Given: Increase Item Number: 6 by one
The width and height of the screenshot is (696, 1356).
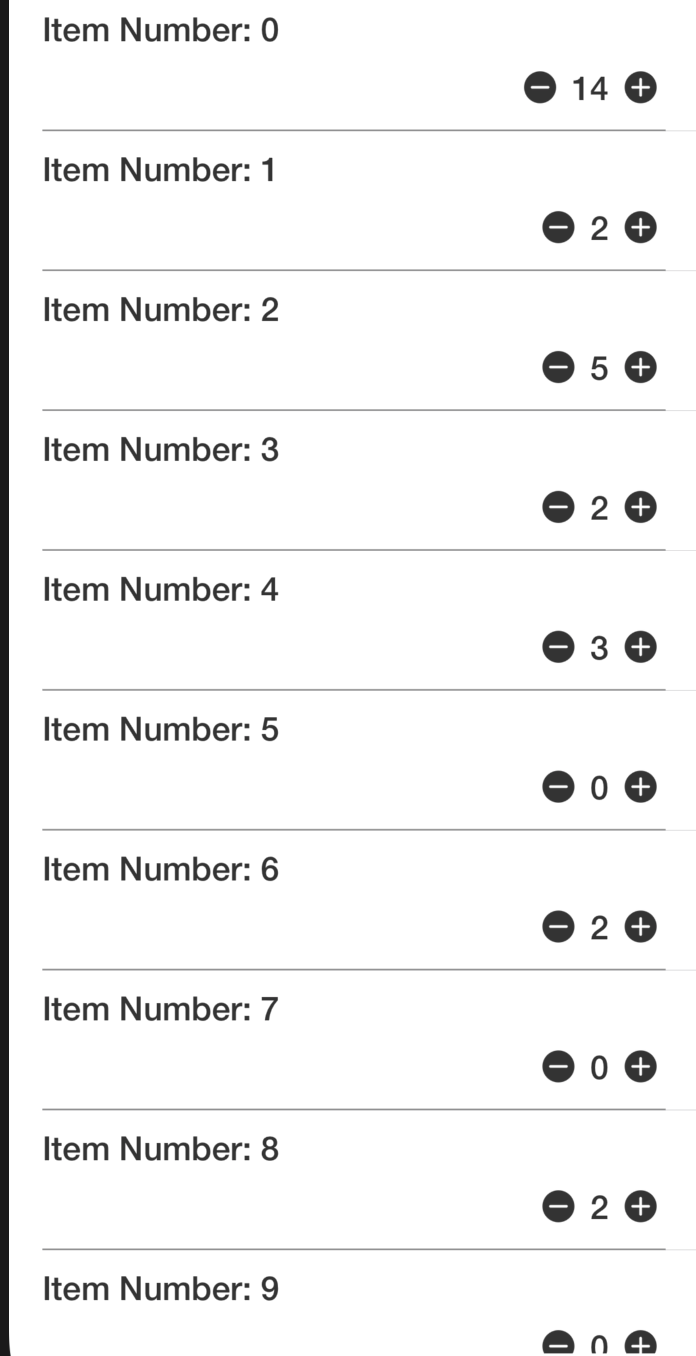Looking at the screenshot, I should point(640,929).
